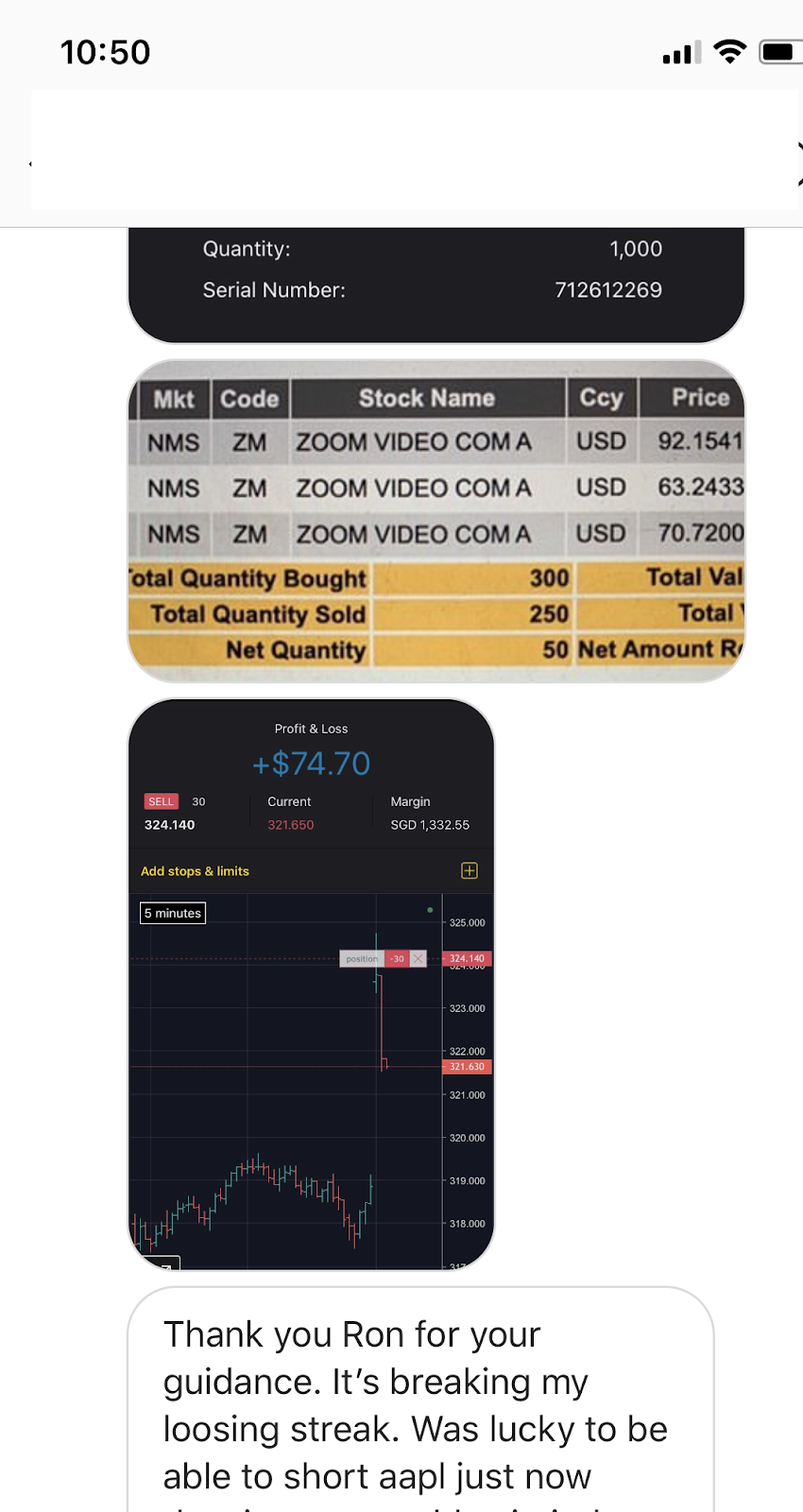Open the image showing Quantity and Serial Number
Screen dimensions: 803x1512
pyautogui.click(x=436, y=285)
